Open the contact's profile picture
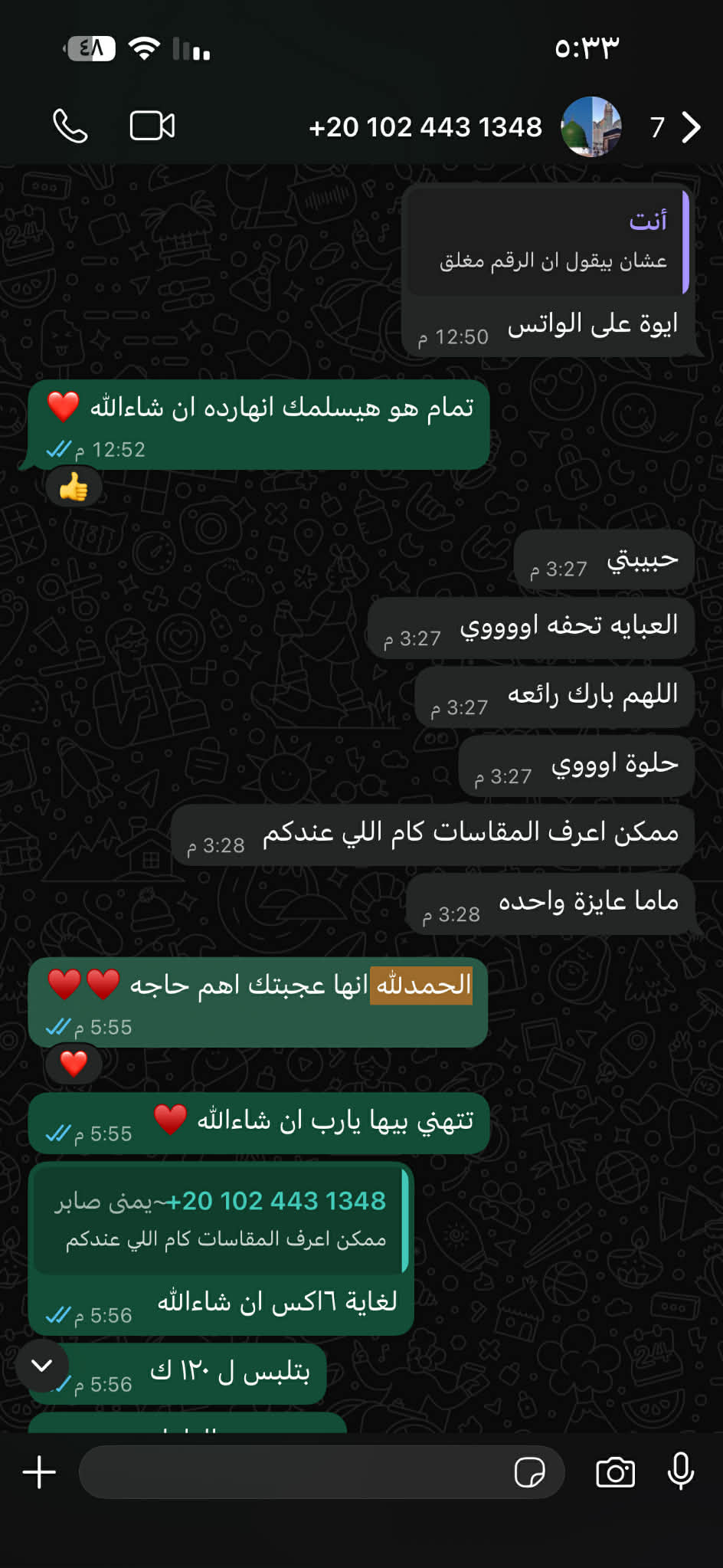723x1568 pixels. (591, 126)
